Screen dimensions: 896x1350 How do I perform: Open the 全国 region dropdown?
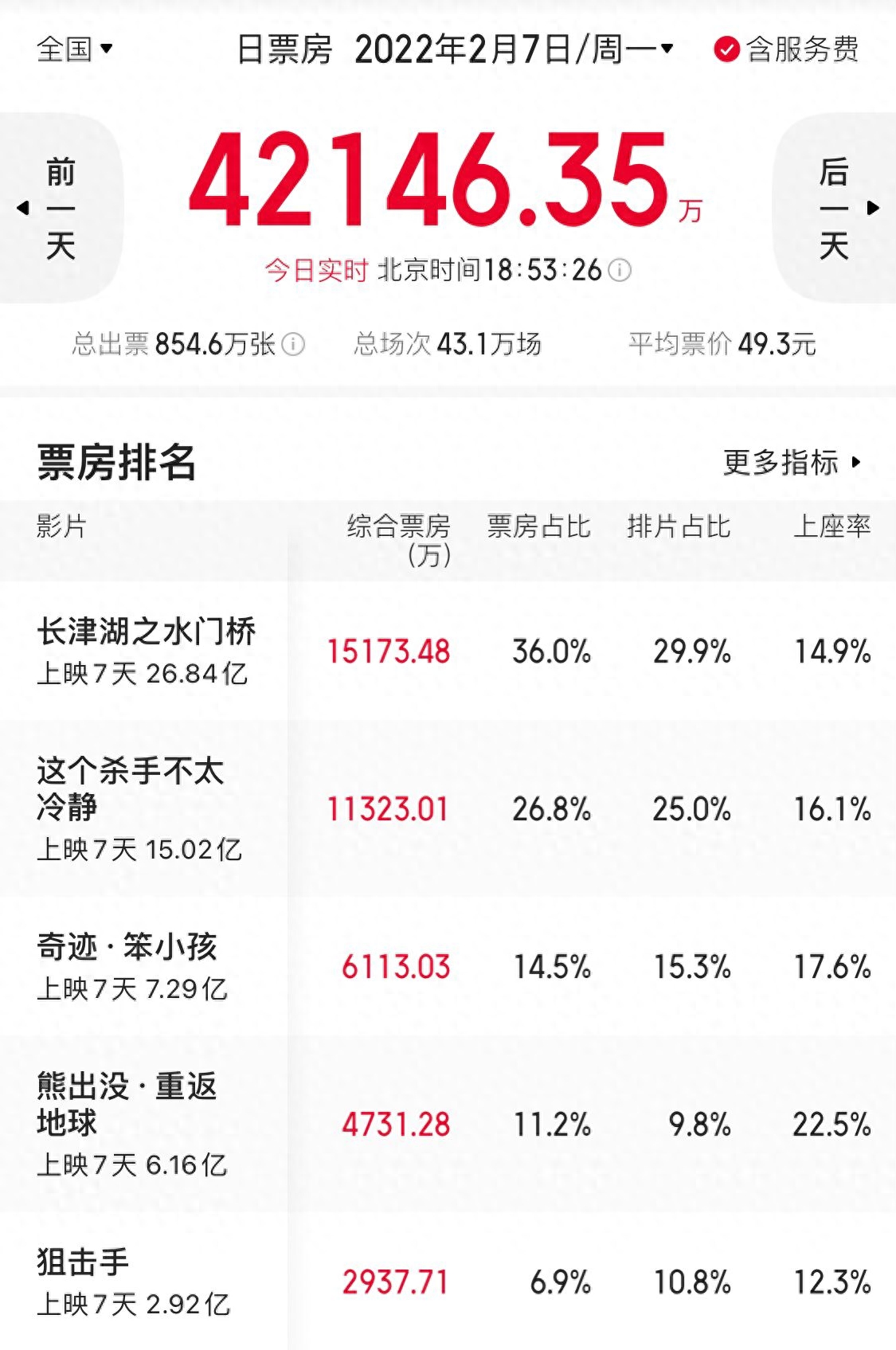coord(74,49)
